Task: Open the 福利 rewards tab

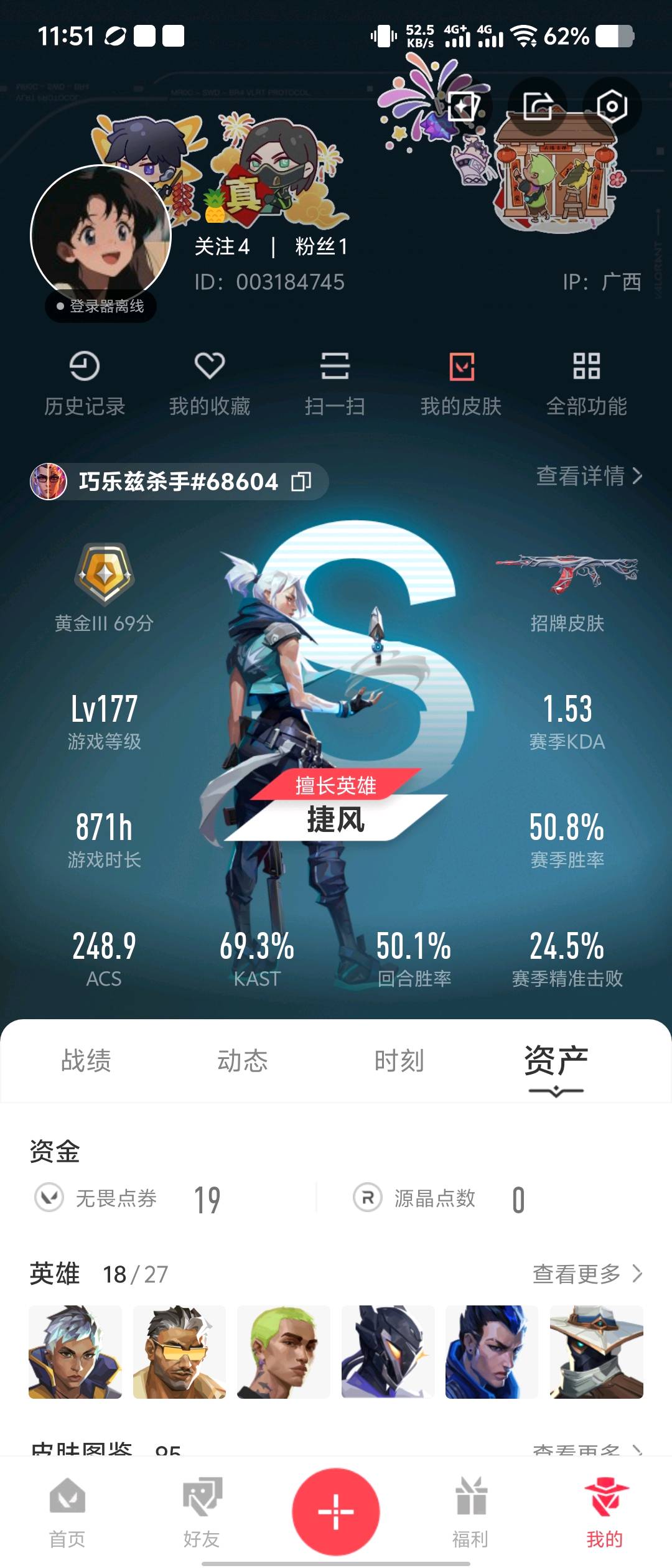Action: 470,1512
